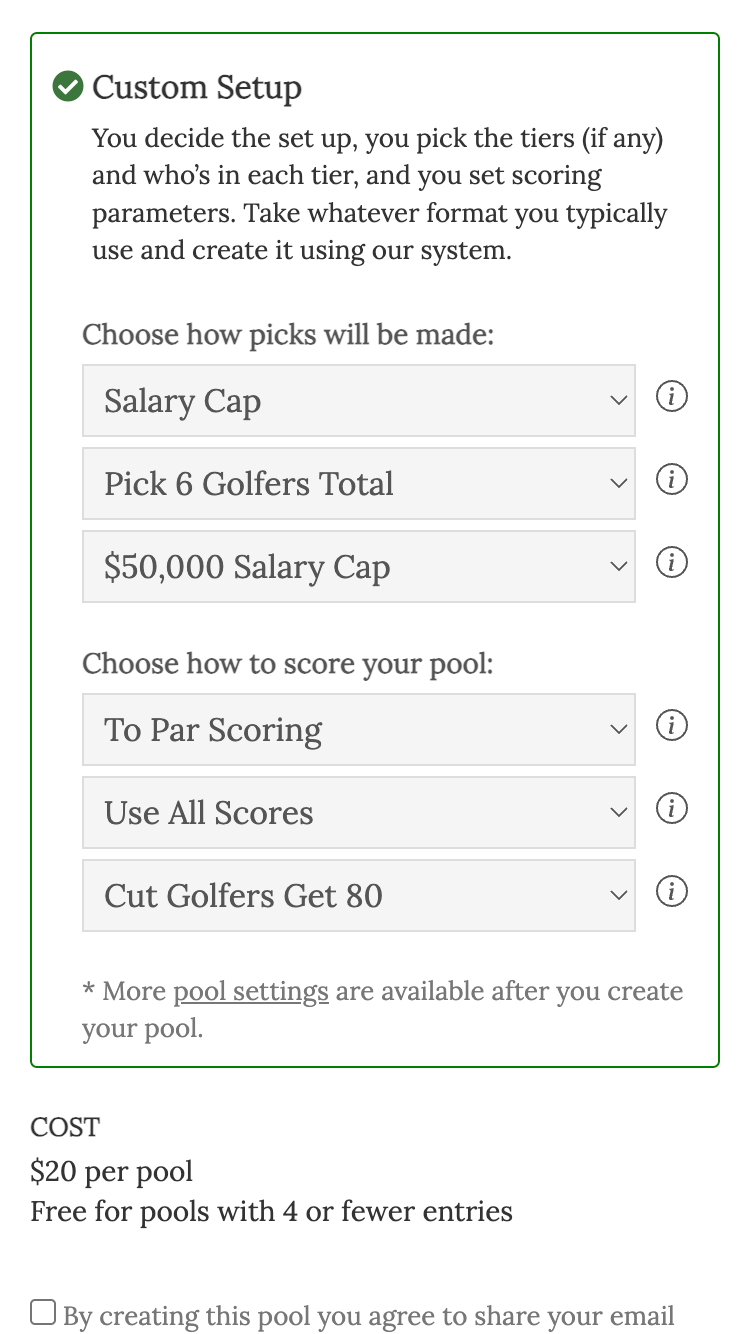Viewport: 750px width, 1334px height.
Task: Expand the Cut Golfers Get 80 selector
Action: [x=618, y=895]
